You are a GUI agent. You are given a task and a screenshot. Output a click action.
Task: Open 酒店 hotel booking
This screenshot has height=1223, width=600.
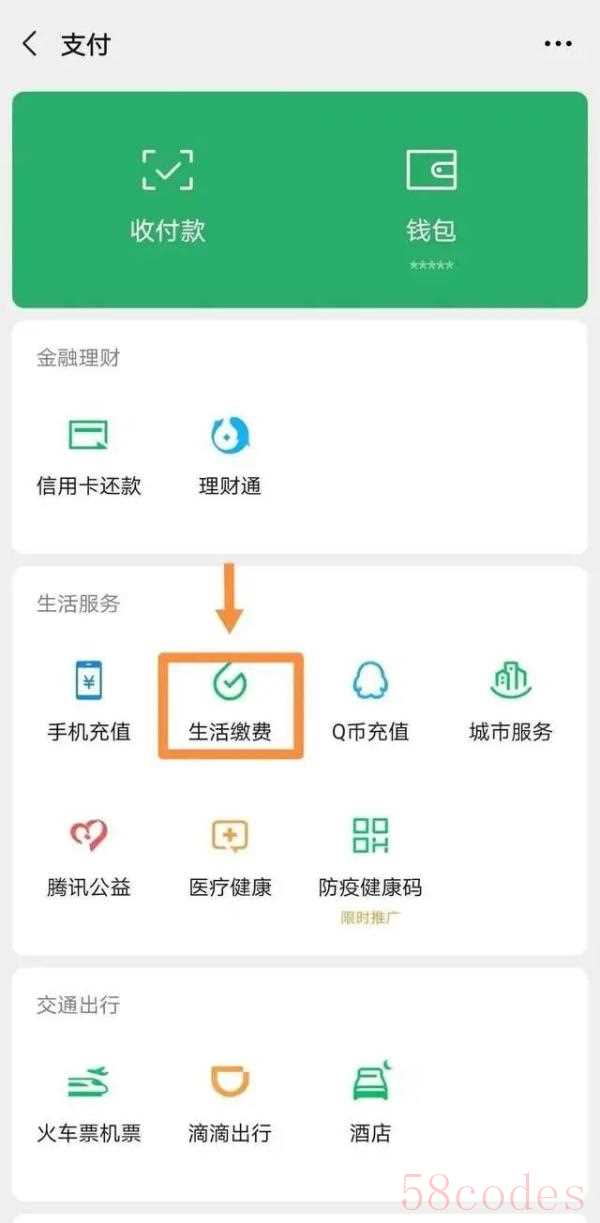coord(370,1104)
